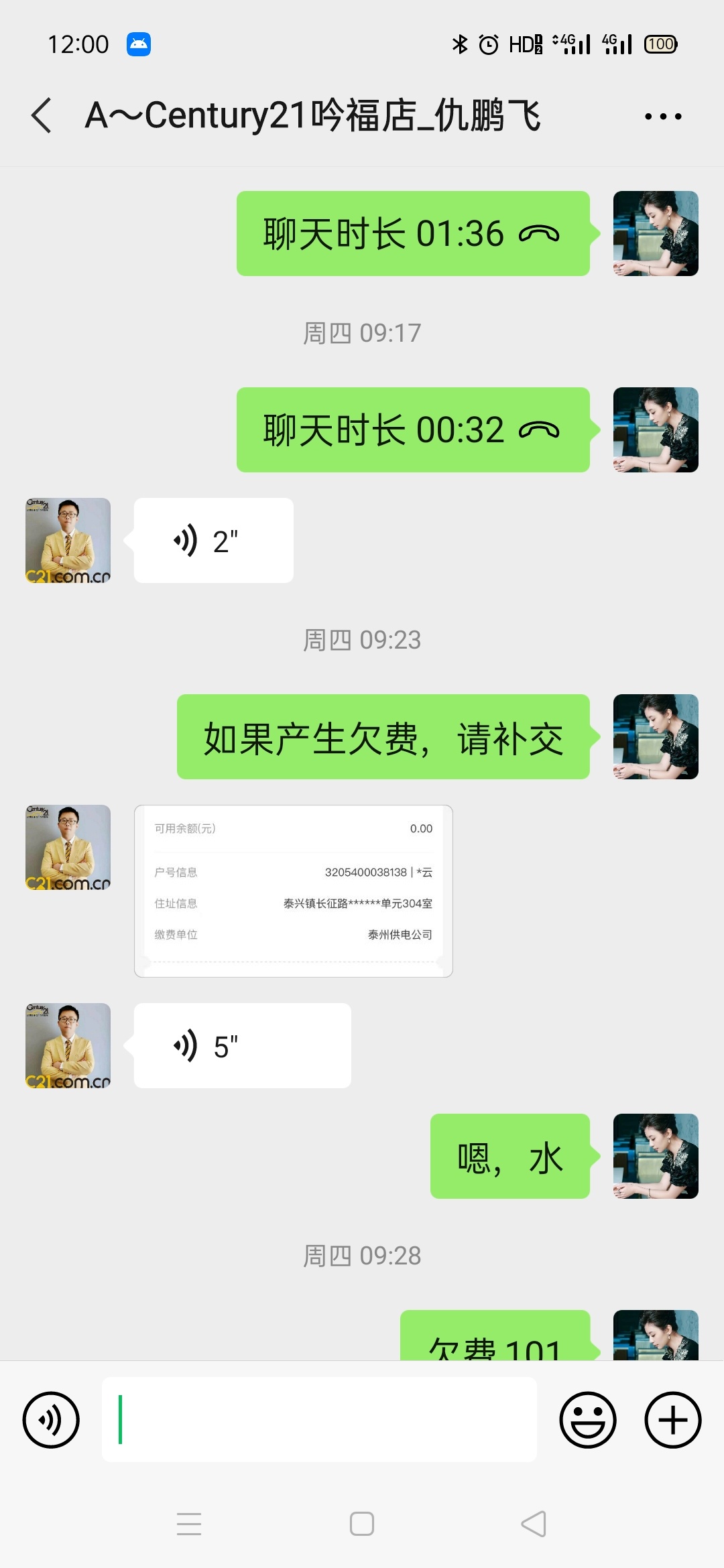Go back from the chat
The image size is (724, 1568).
pyautogui.click(x=42, y=115)
